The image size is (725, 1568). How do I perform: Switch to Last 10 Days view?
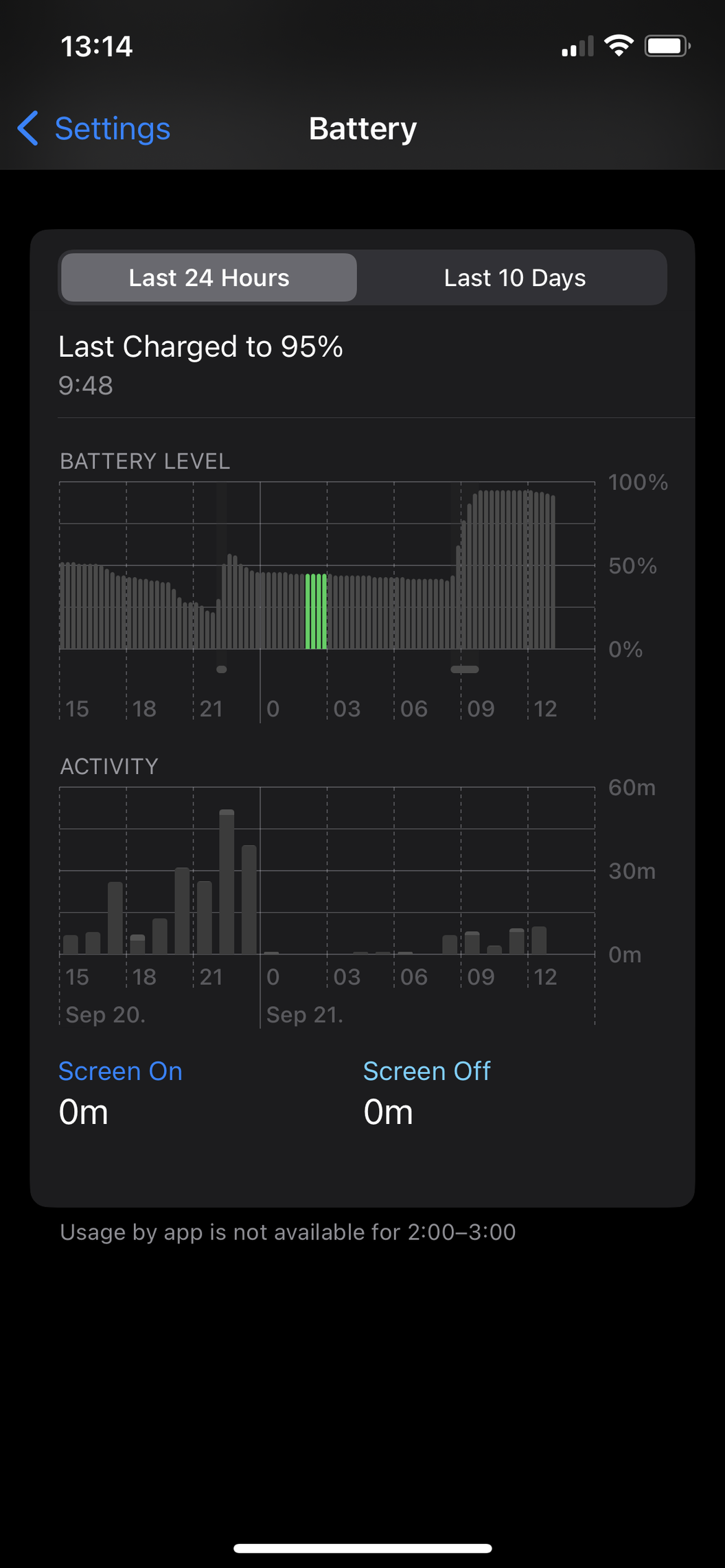pos(514,278)
